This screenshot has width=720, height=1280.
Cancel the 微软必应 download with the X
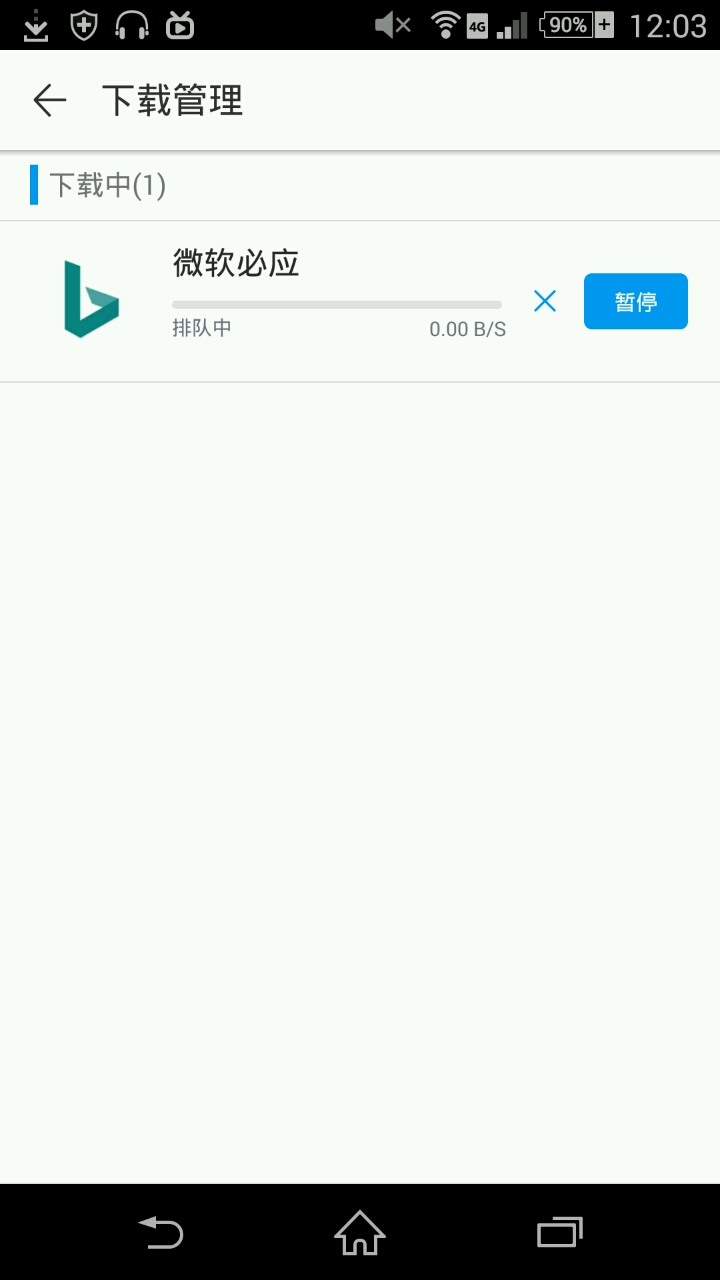coord(545,301)
